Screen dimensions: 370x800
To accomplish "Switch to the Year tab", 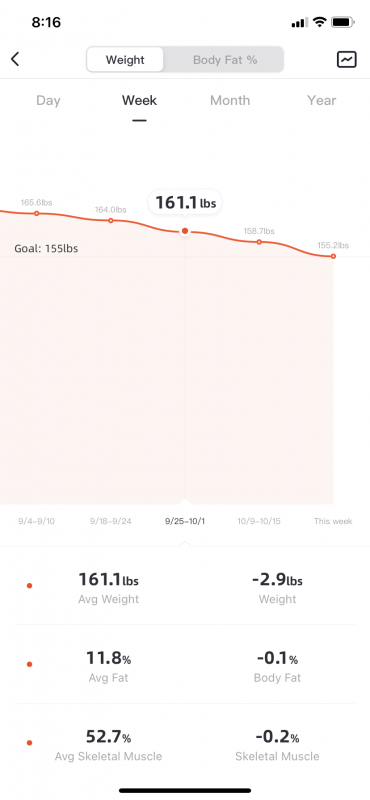I will [322, 100].
